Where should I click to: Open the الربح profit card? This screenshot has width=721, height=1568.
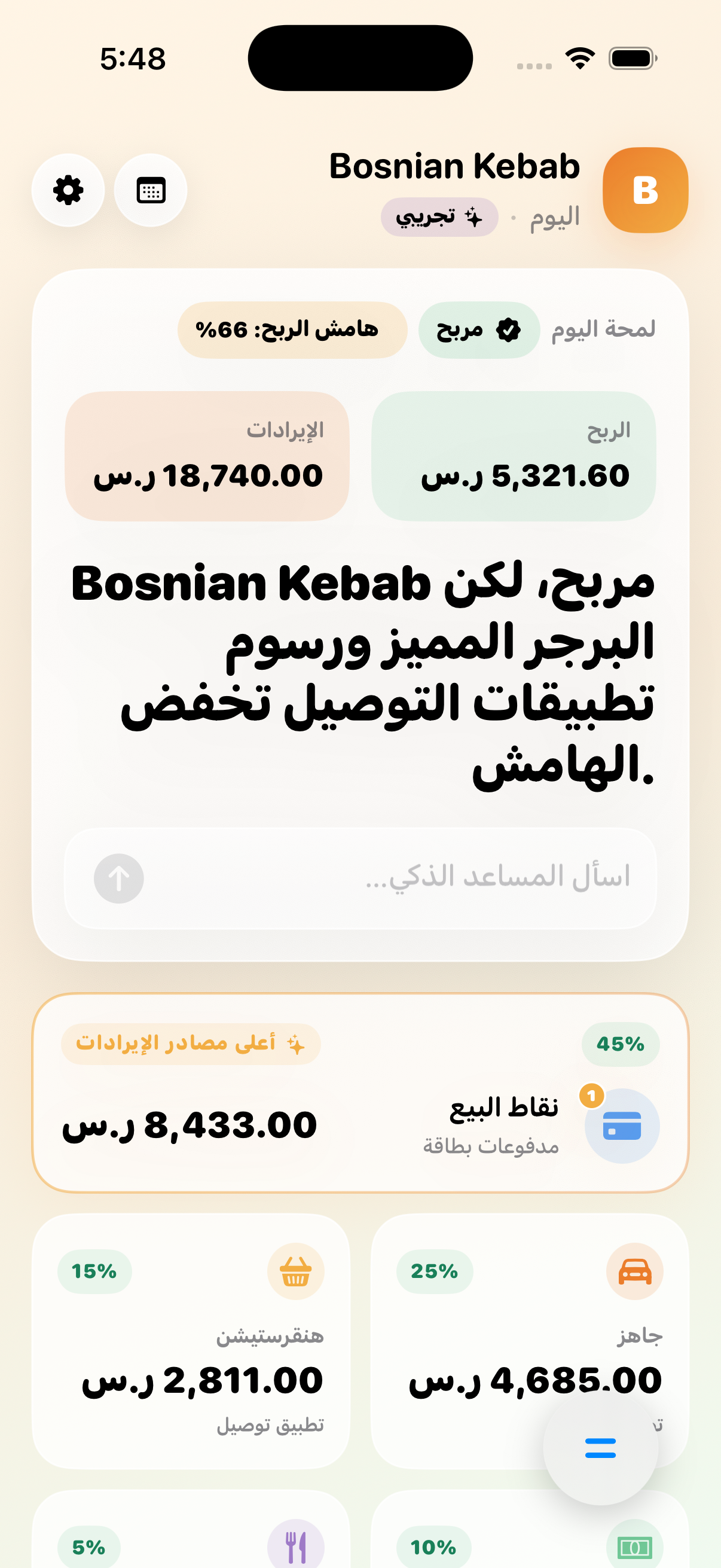(514, 456)
